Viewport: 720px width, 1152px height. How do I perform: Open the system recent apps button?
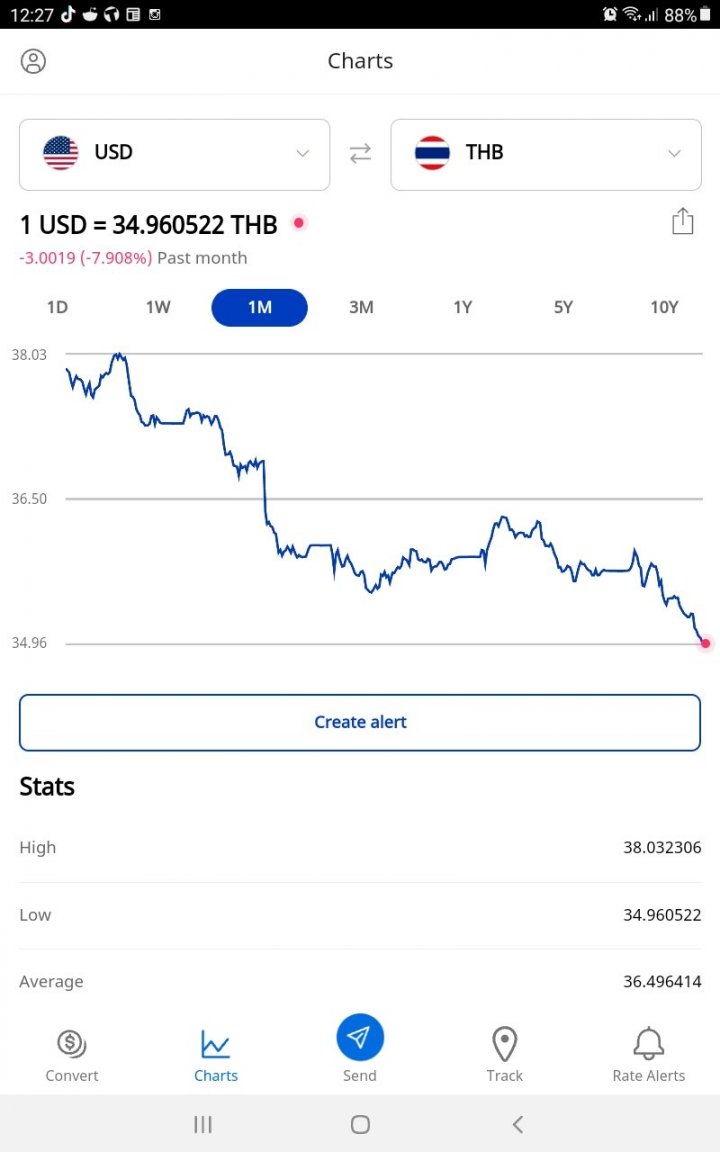coord(203,1124)
